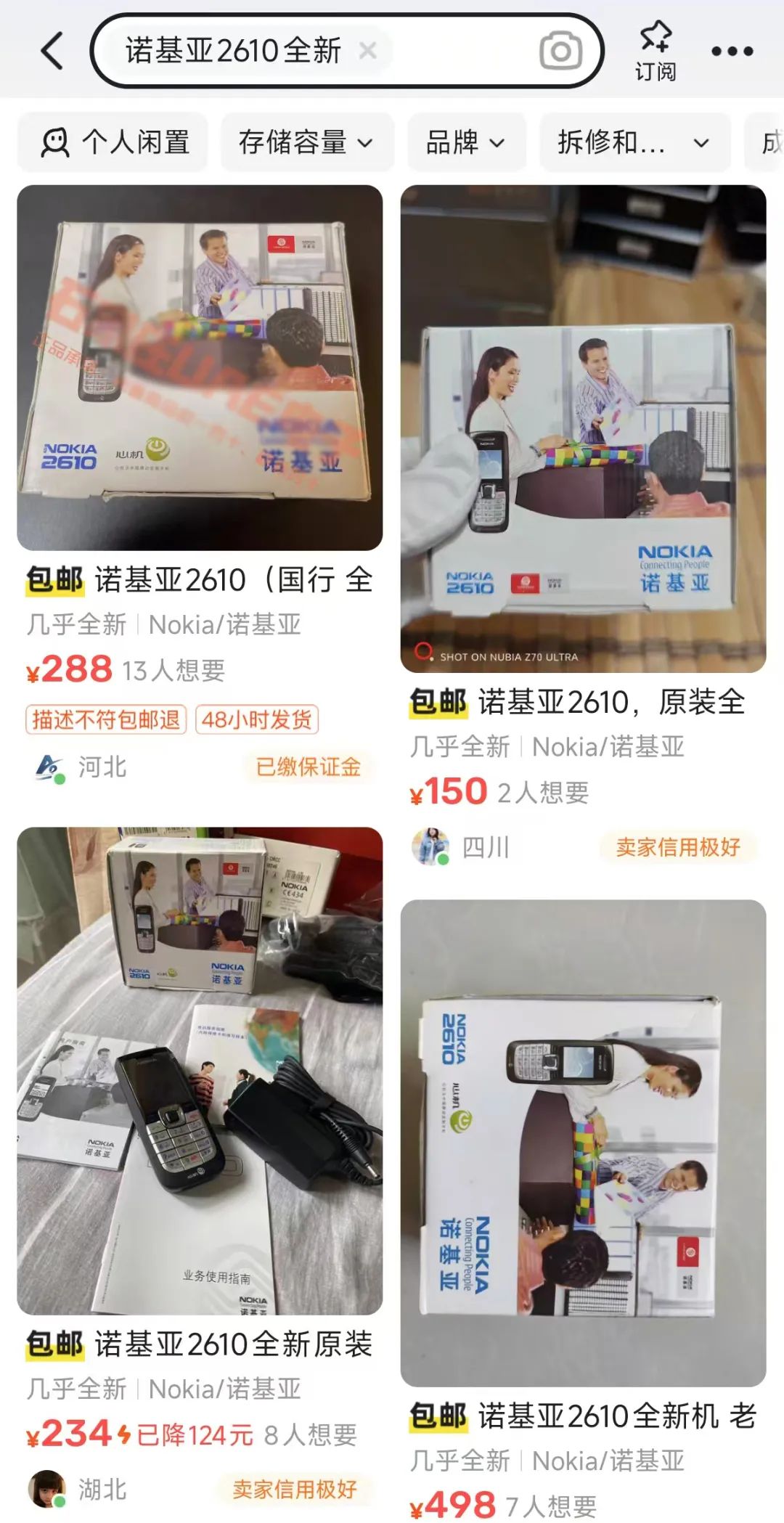The image size is (784, 1523).
Task: Open the ¥150 Nokia 2610 listing from 四川
Action: click(583, 428)
